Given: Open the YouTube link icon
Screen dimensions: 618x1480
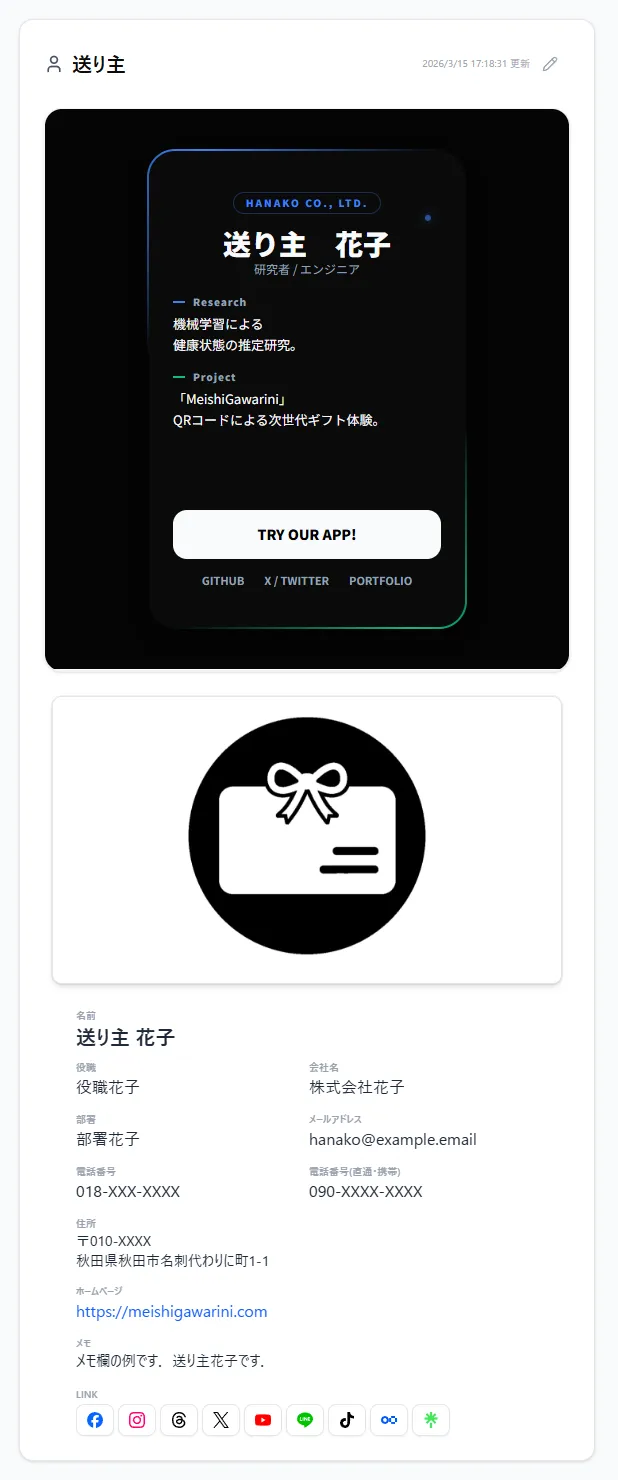Looking at the screenshot, I should coord(263,1420).
